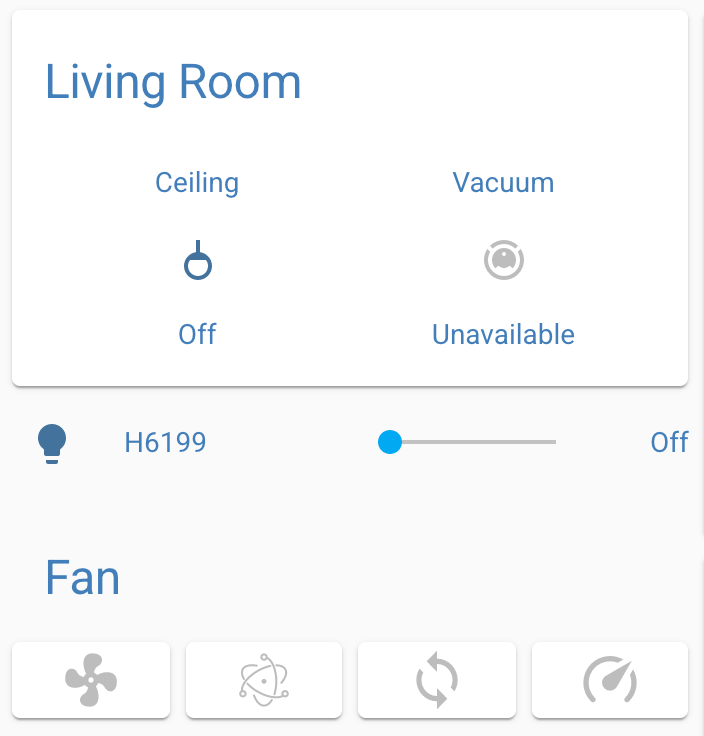Screen dimensions: 704x736
Task: Set the H6199 brightness slider
Action: [x=468, y=442]
